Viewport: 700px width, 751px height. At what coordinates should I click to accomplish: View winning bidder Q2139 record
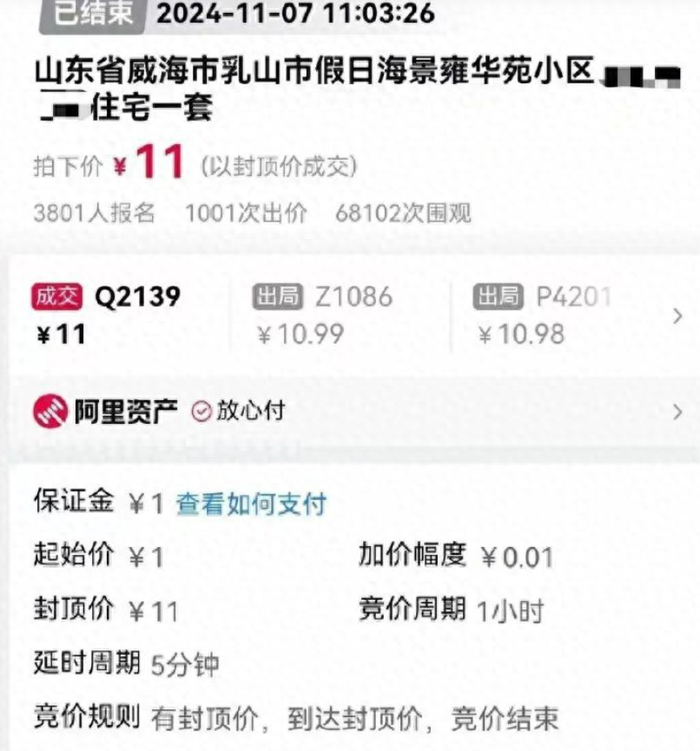click(108, 314)
